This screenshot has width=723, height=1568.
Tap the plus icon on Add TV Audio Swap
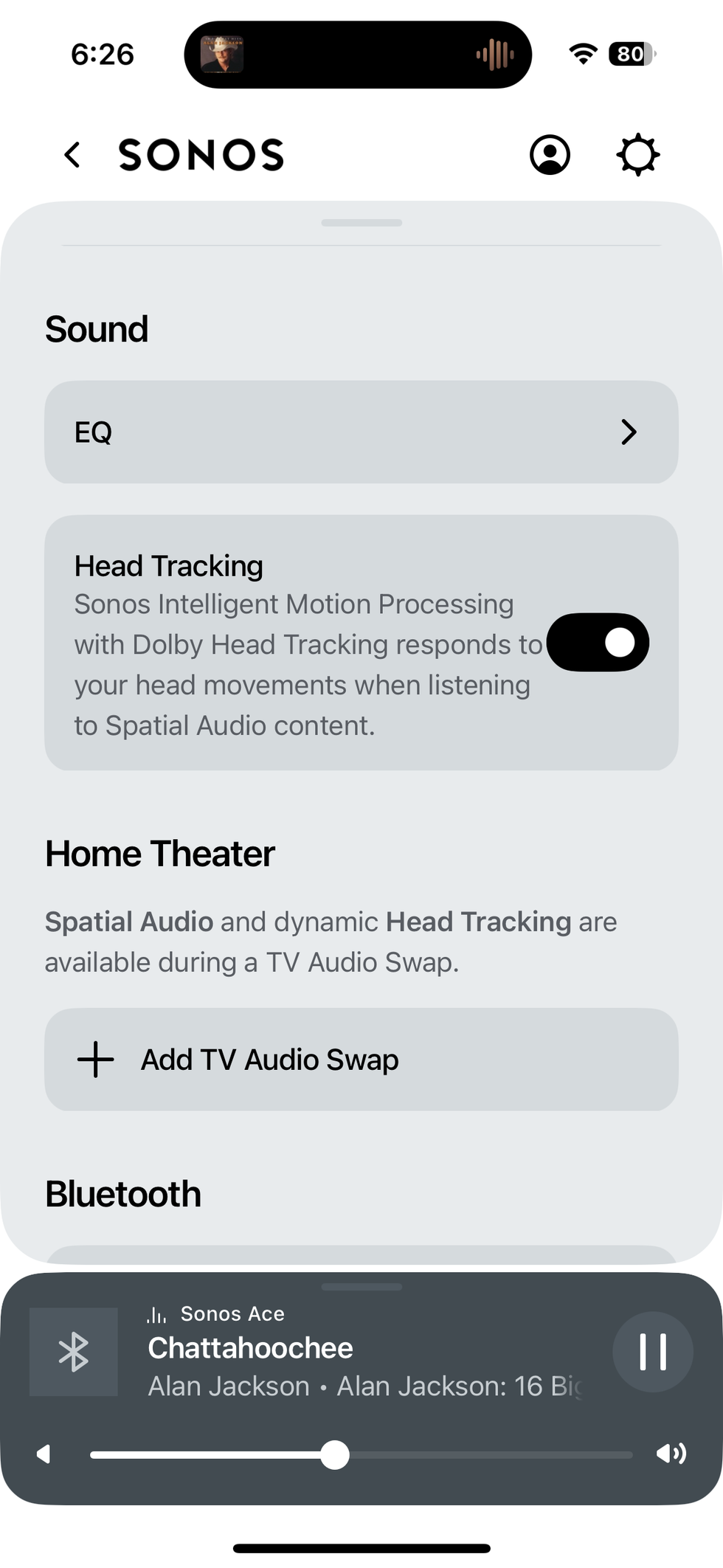(95, 1059)
